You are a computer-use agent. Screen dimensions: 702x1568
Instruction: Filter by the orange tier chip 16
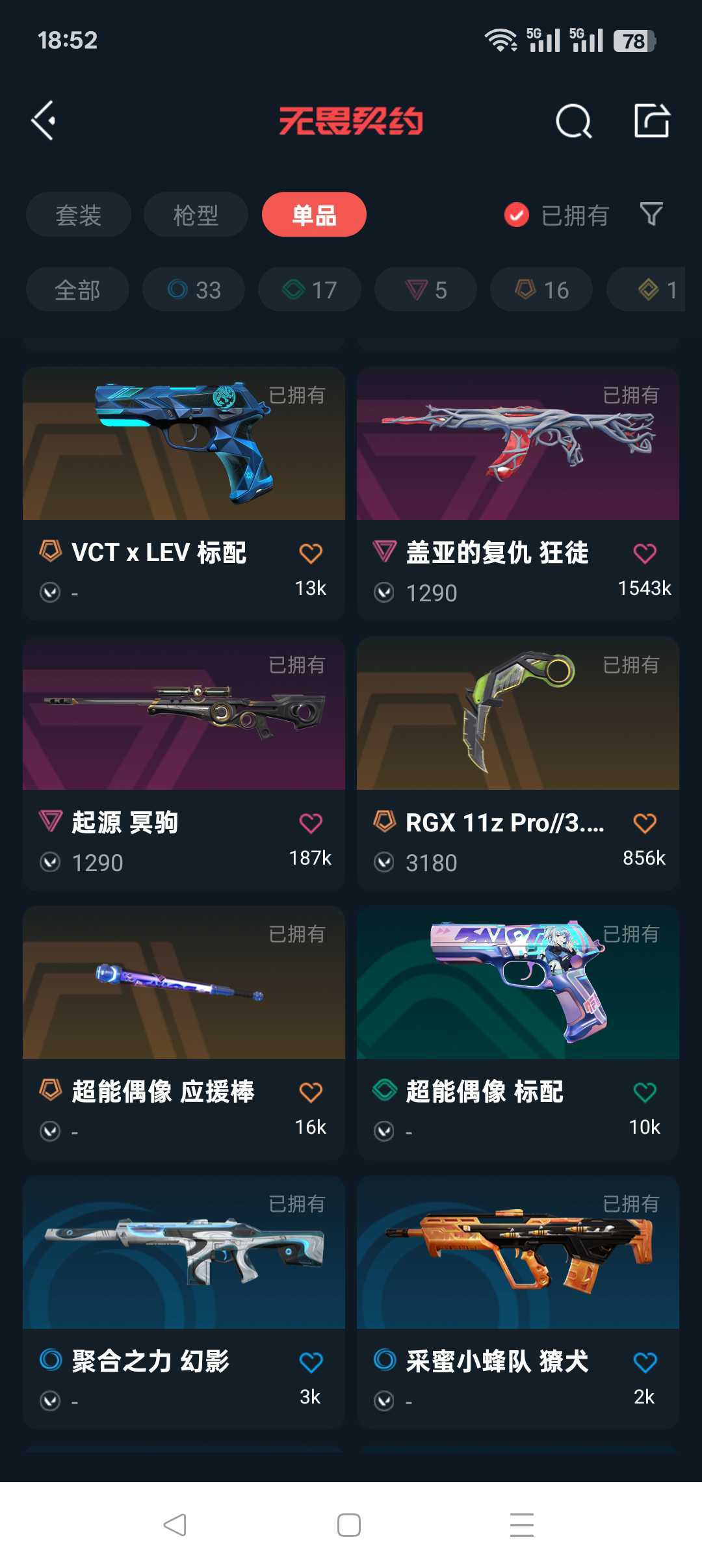(541, 289)
